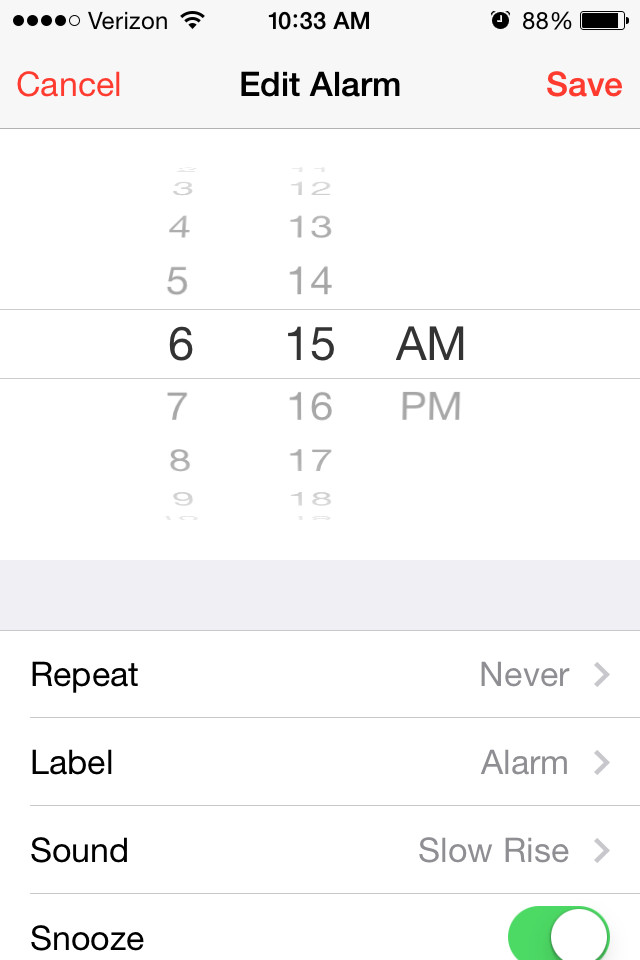
Task: Select PM in the time picker
Action: click(x=431, y=407)
